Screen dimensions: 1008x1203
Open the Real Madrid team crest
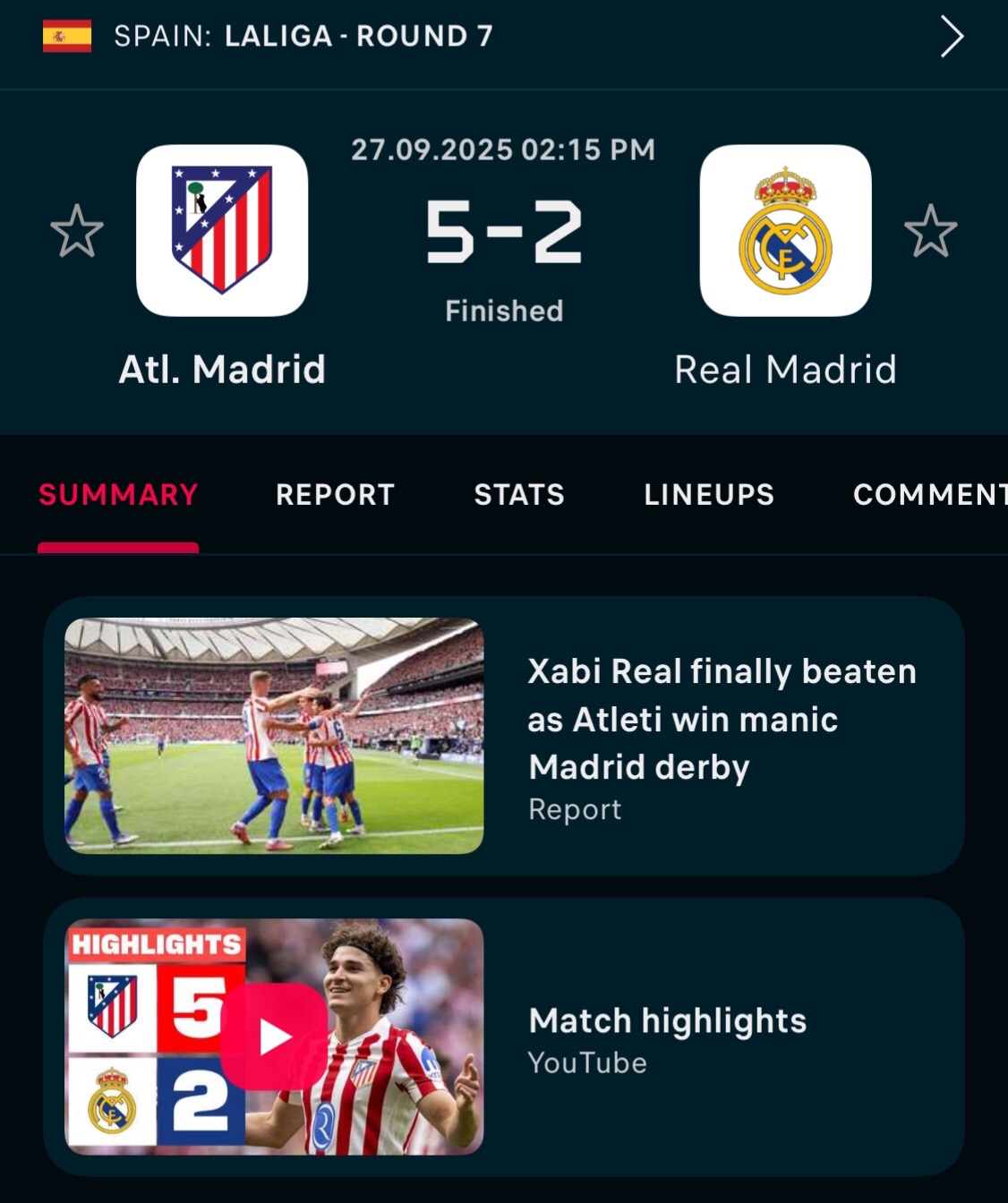click(x=785, y=230)
